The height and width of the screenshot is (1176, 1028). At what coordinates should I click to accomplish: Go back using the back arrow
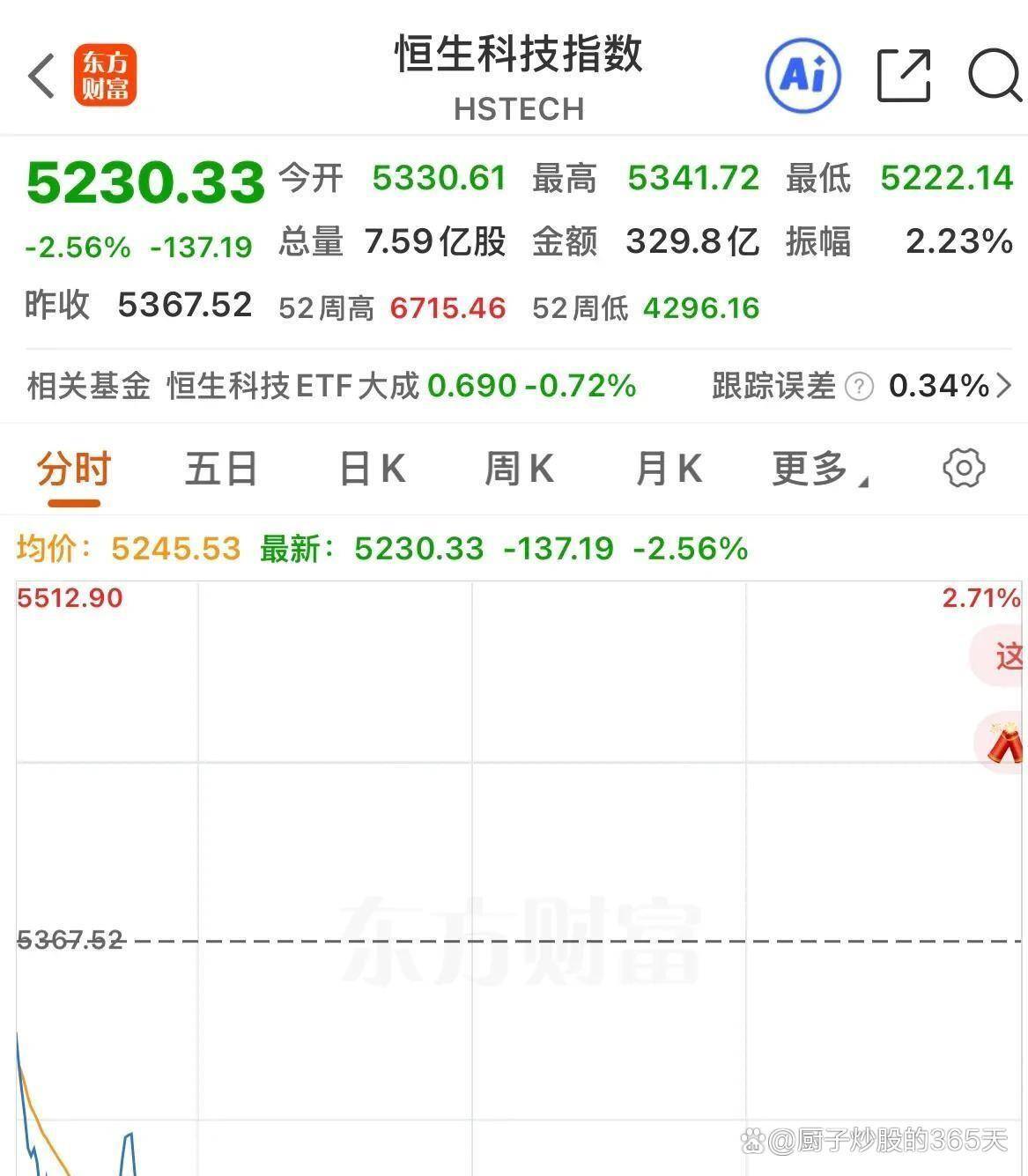pyautogui.click(x=41, y=76)
